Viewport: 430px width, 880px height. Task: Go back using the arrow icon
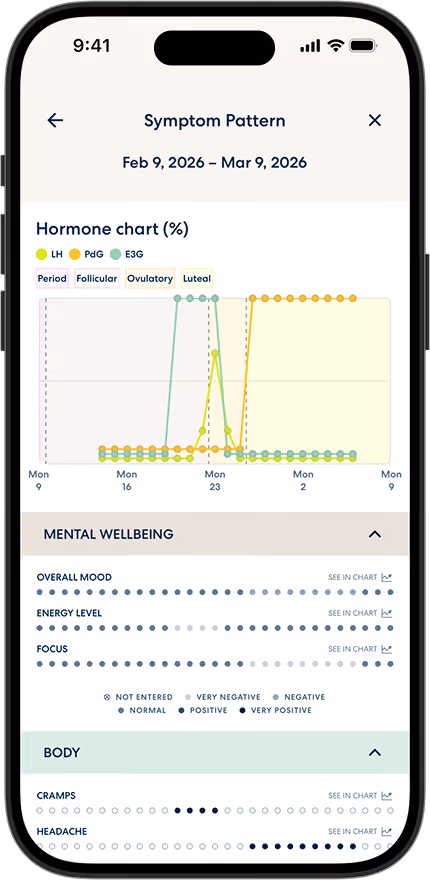click(55, 120)
